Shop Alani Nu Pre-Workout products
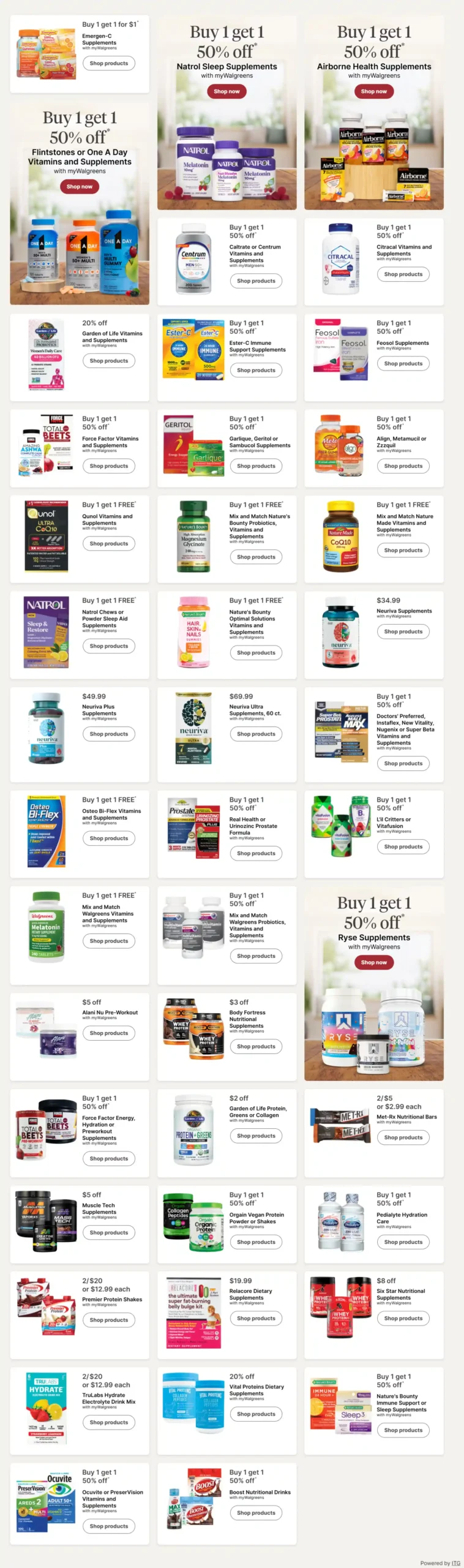Screen dimensions: 464x1568 pyautogui.click(x=109, y=1033)
